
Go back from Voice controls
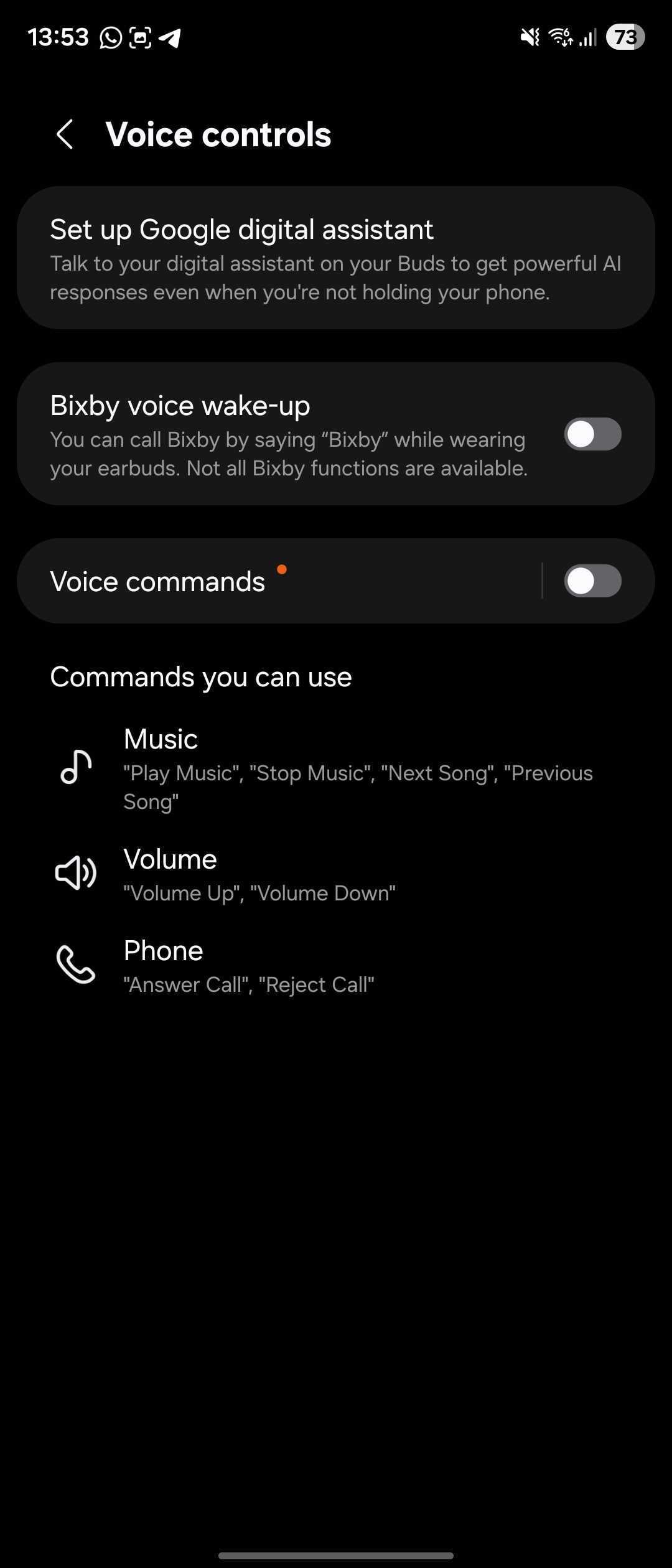coord(65,134)
